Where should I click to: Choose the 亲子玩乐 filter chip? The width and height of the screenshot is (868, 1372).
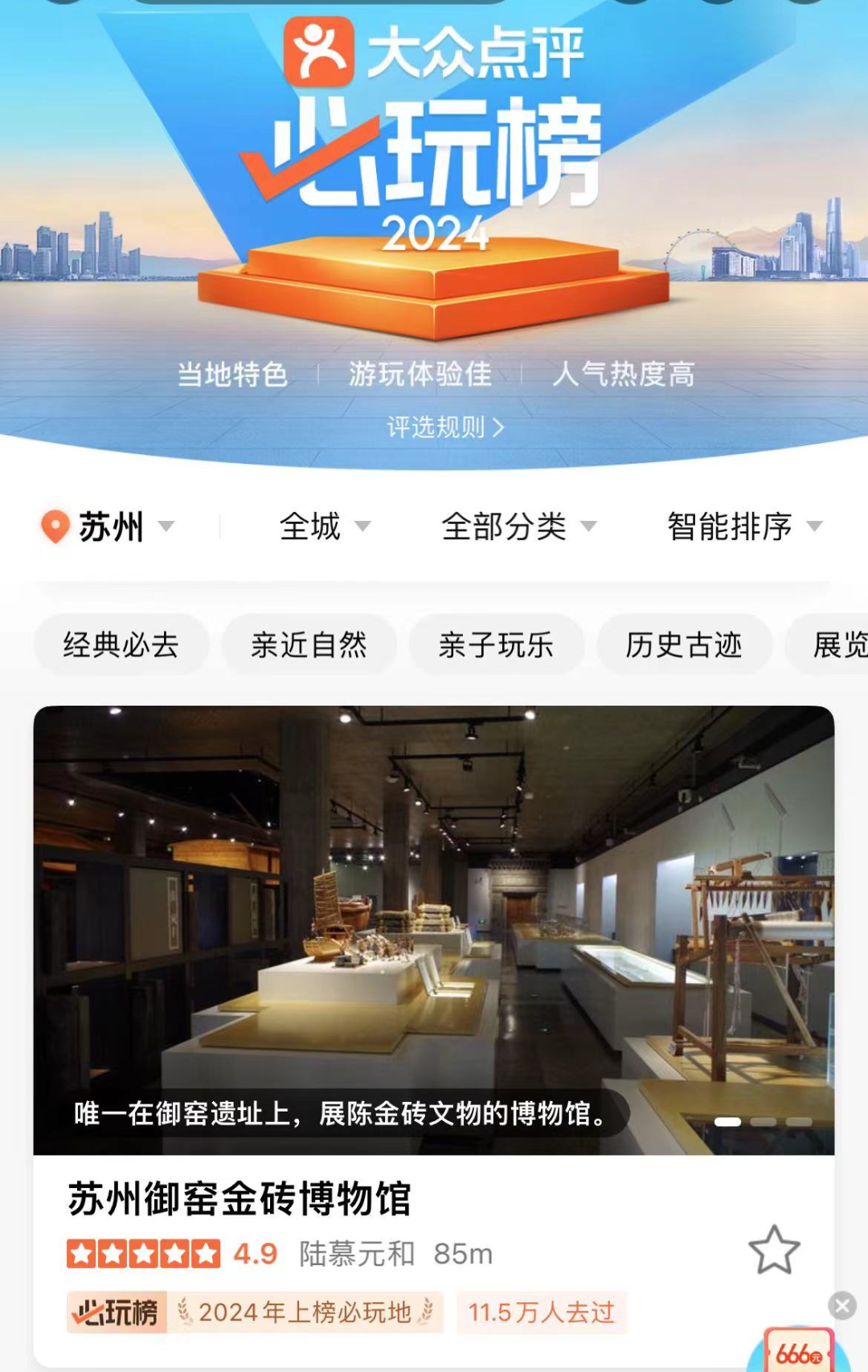coord(496,645)
